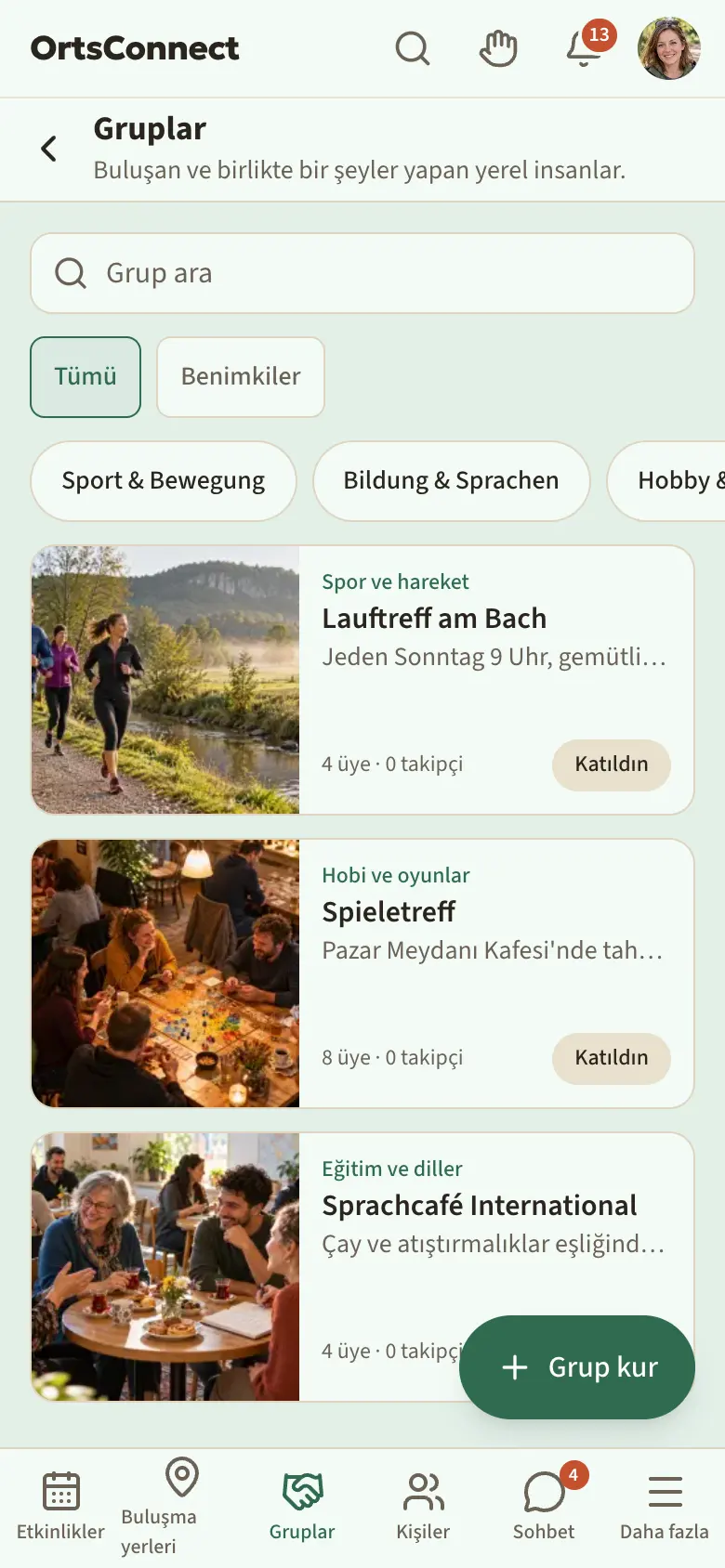
Task: Tap Katıldın on Spieletreff
Action: [612, 1059]
